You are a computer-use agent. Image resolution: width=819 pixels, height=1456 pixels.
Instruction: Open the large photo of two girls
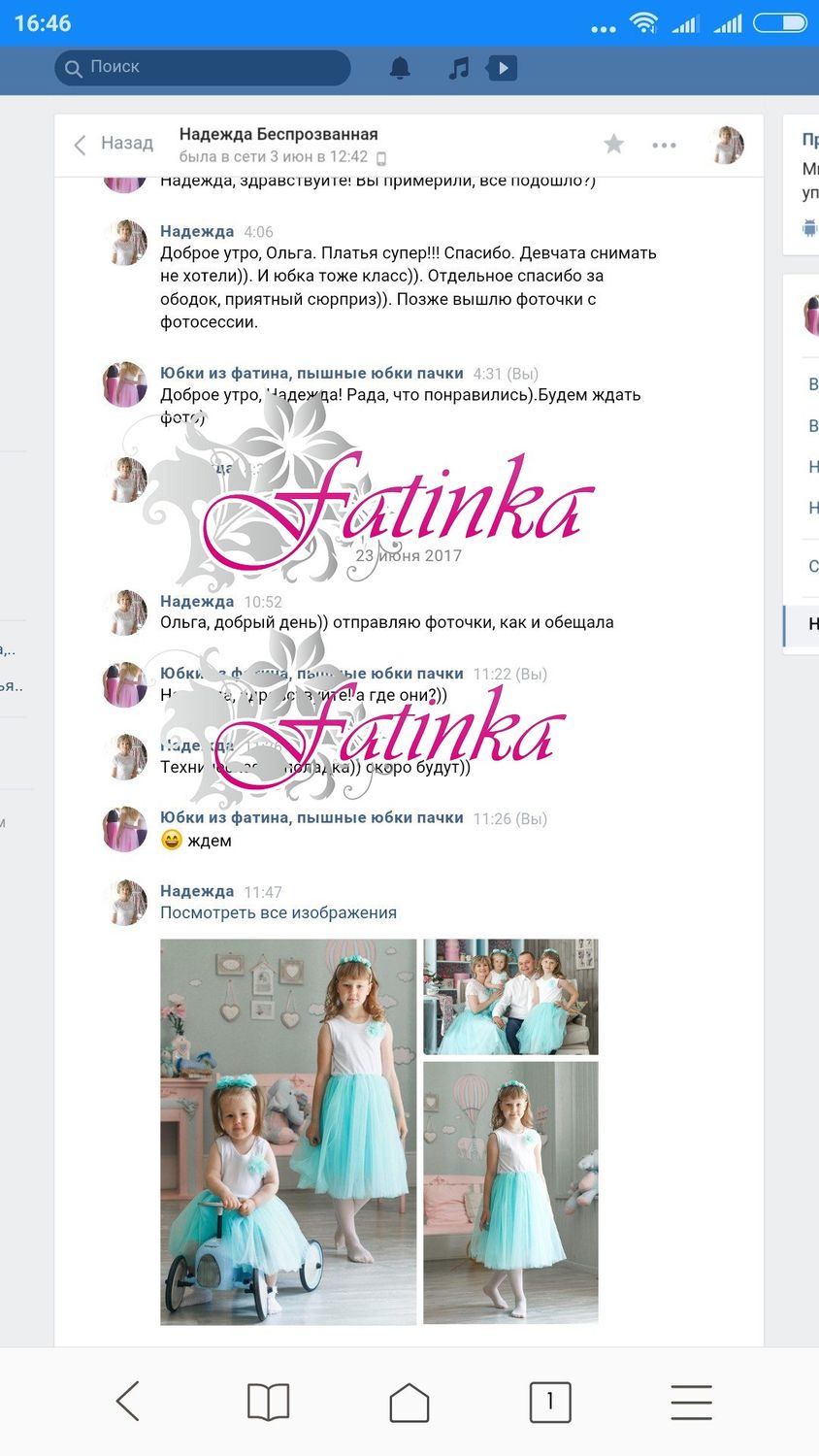coord(288,1131)
